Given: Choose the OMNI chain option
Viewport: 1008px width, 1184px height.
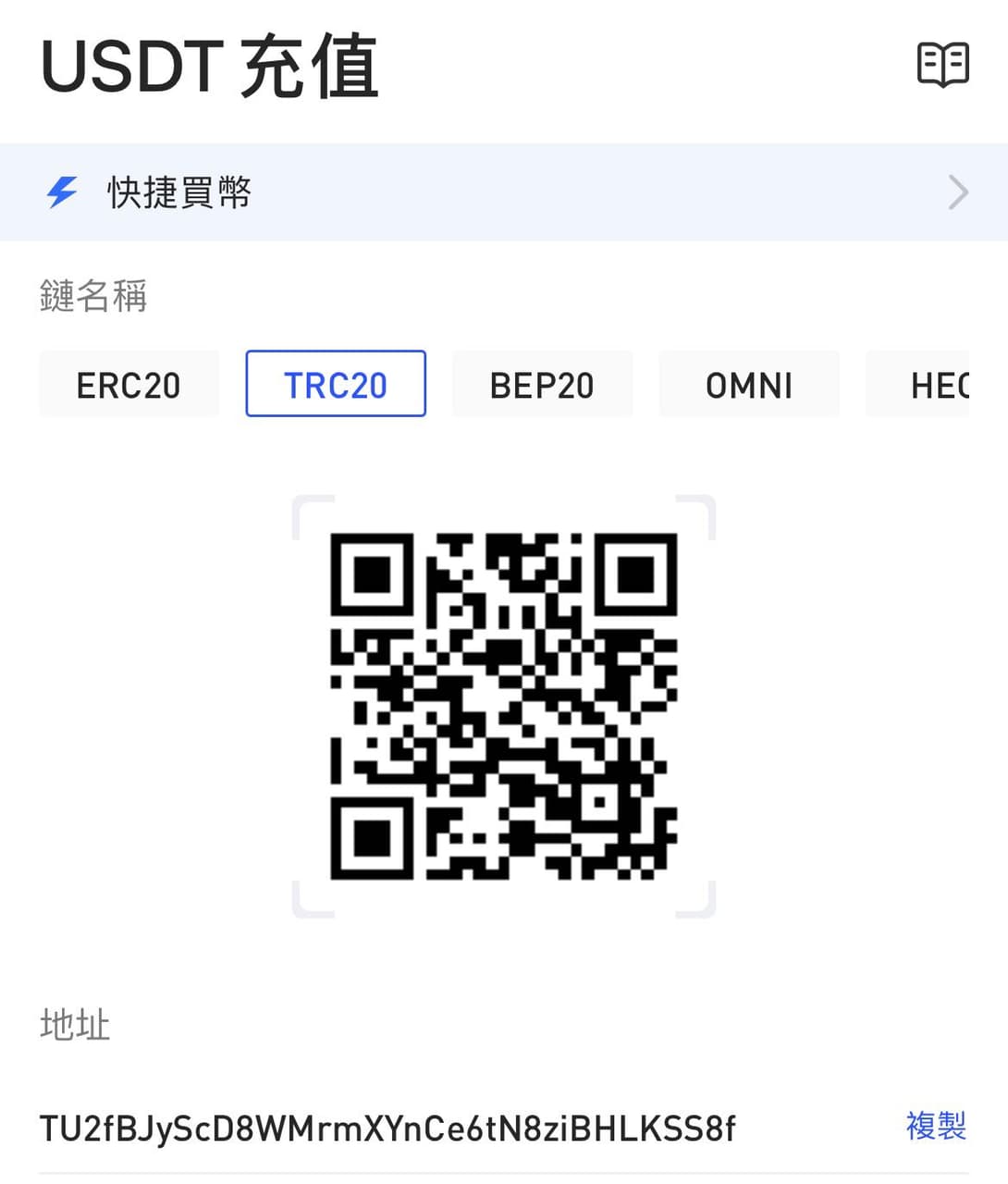Looking at the screenshot, I should (x=749, y=384).
